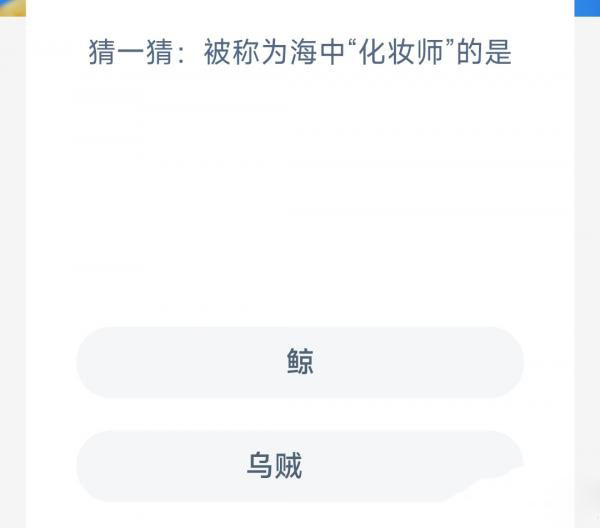The height and width of the screenshot is (528, 600).
Task: Select the answer 鲸
Action: tap(300, 362)
